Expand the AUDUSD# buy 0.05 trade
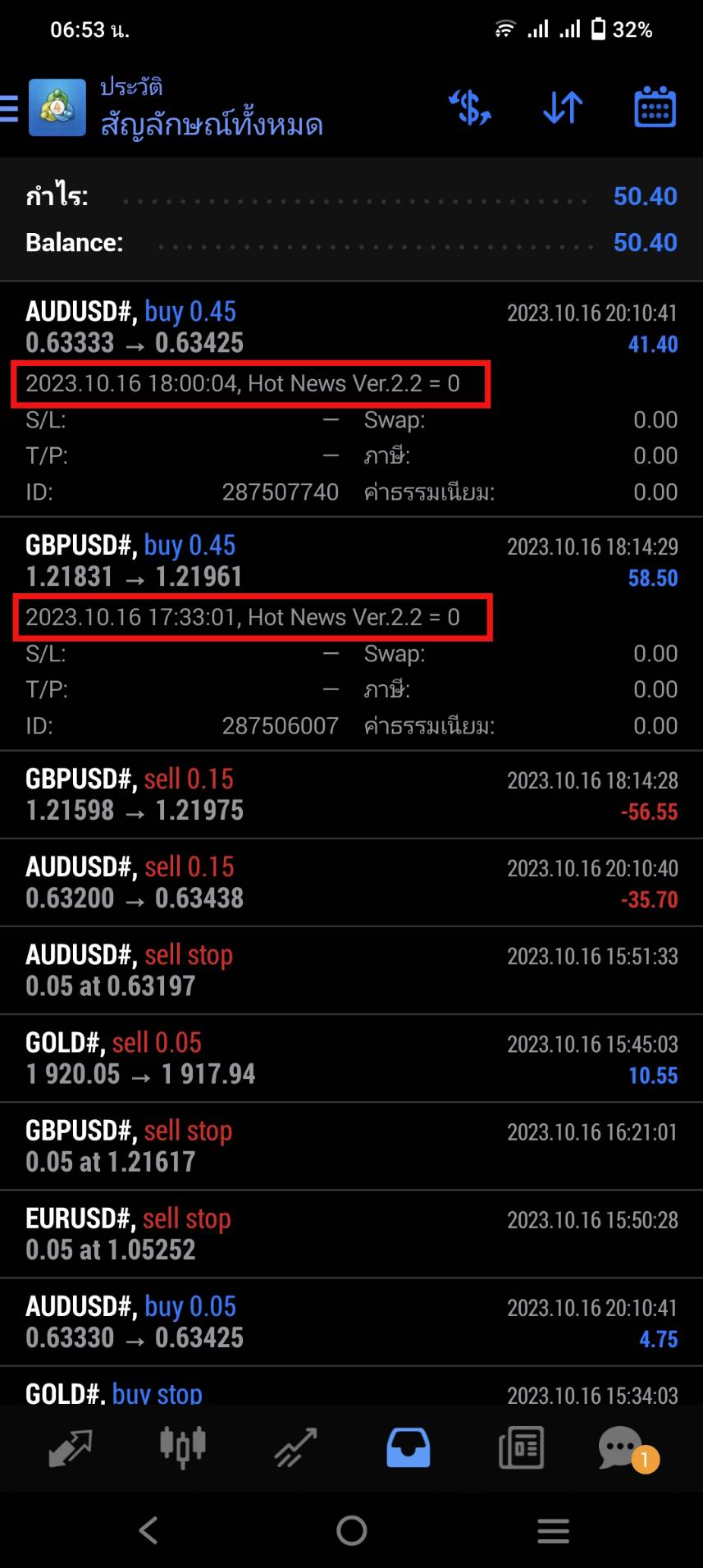Screen dimensions: 703x1568 tap(351, 1321)
